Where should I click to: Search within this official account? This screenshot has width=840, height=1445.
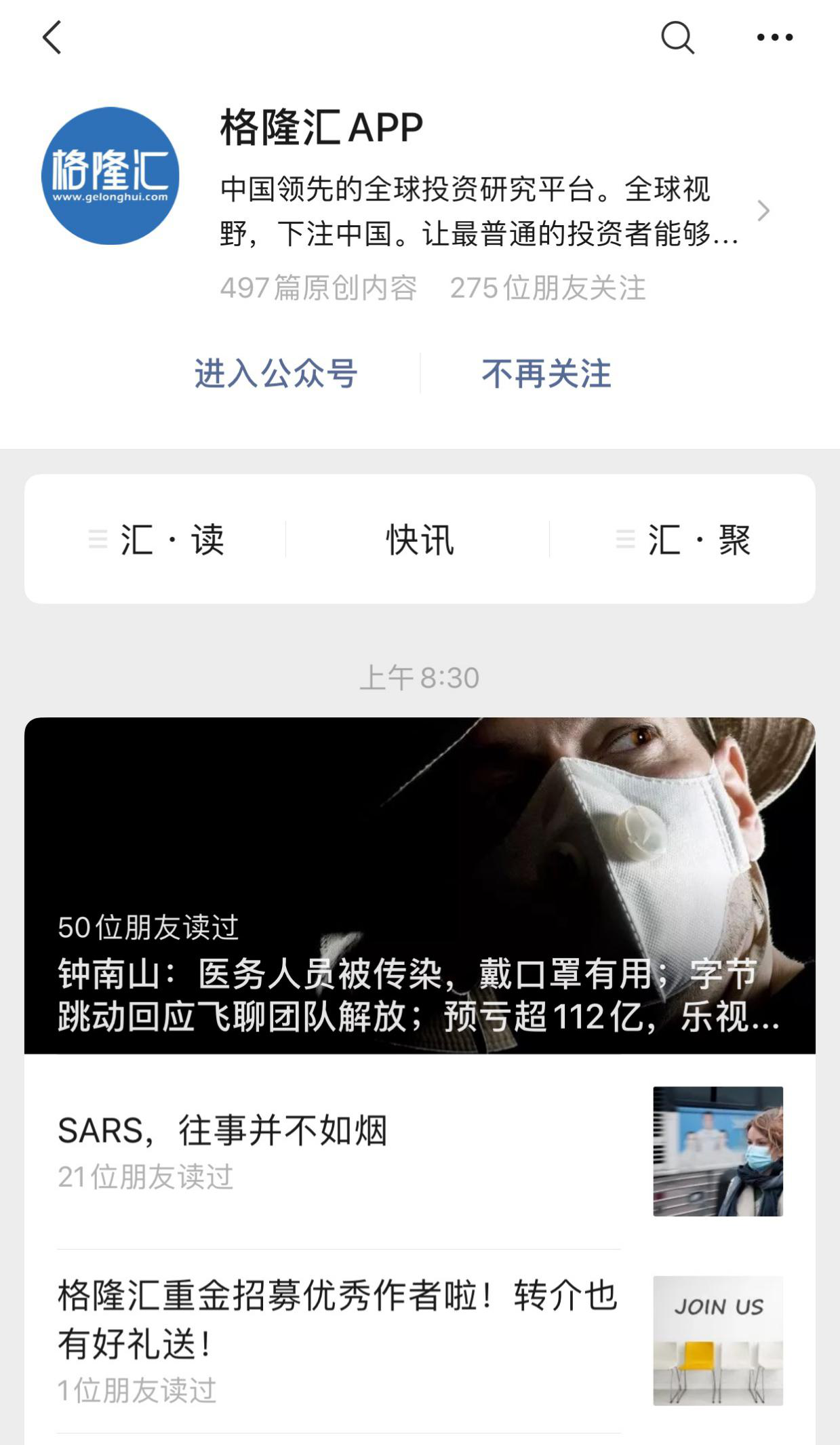click(x=677, y=37)
